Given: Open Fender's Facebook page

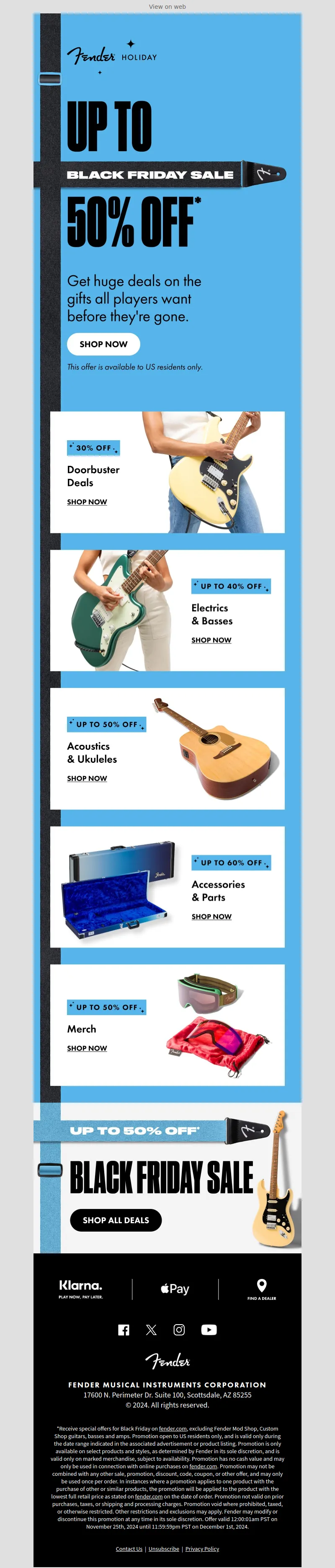Looking at the screenshot, I should point(124,1329).
